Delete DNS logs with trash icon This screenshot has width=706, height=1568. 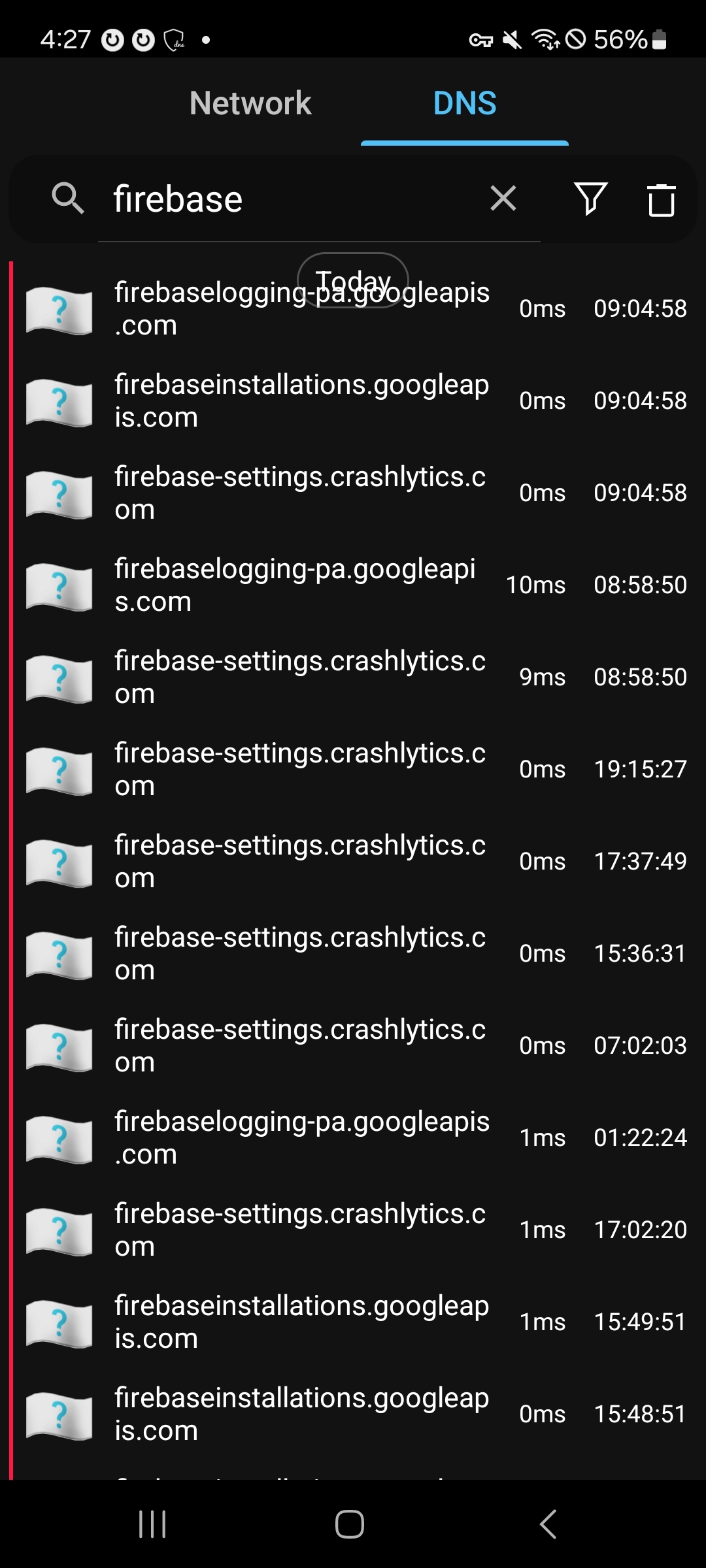click(x=661, y=199)
